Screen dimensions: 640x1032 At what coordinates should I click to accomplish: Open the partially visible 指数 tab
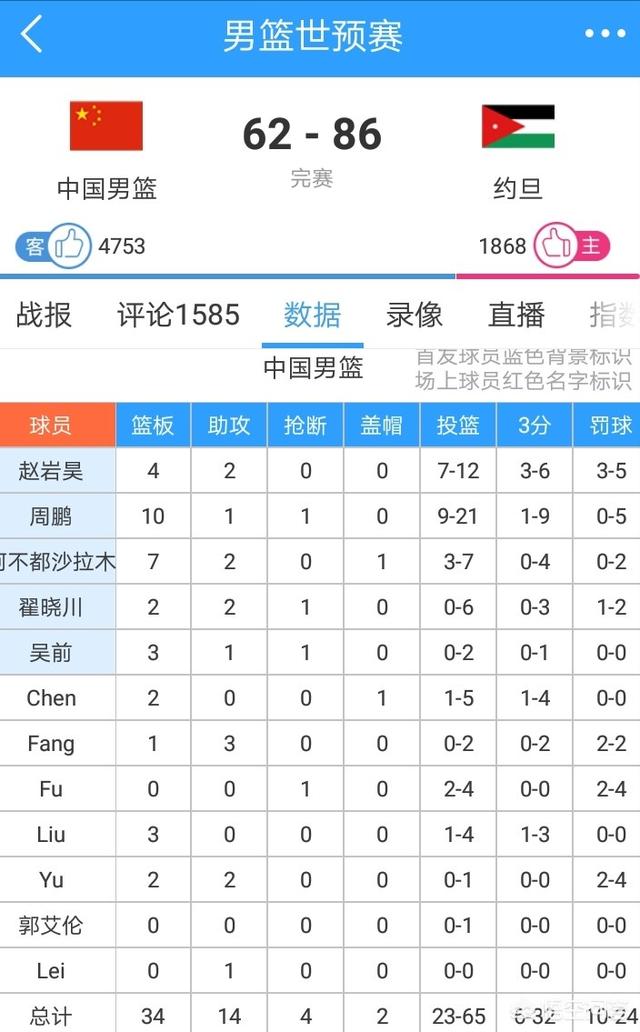(614, 315)
